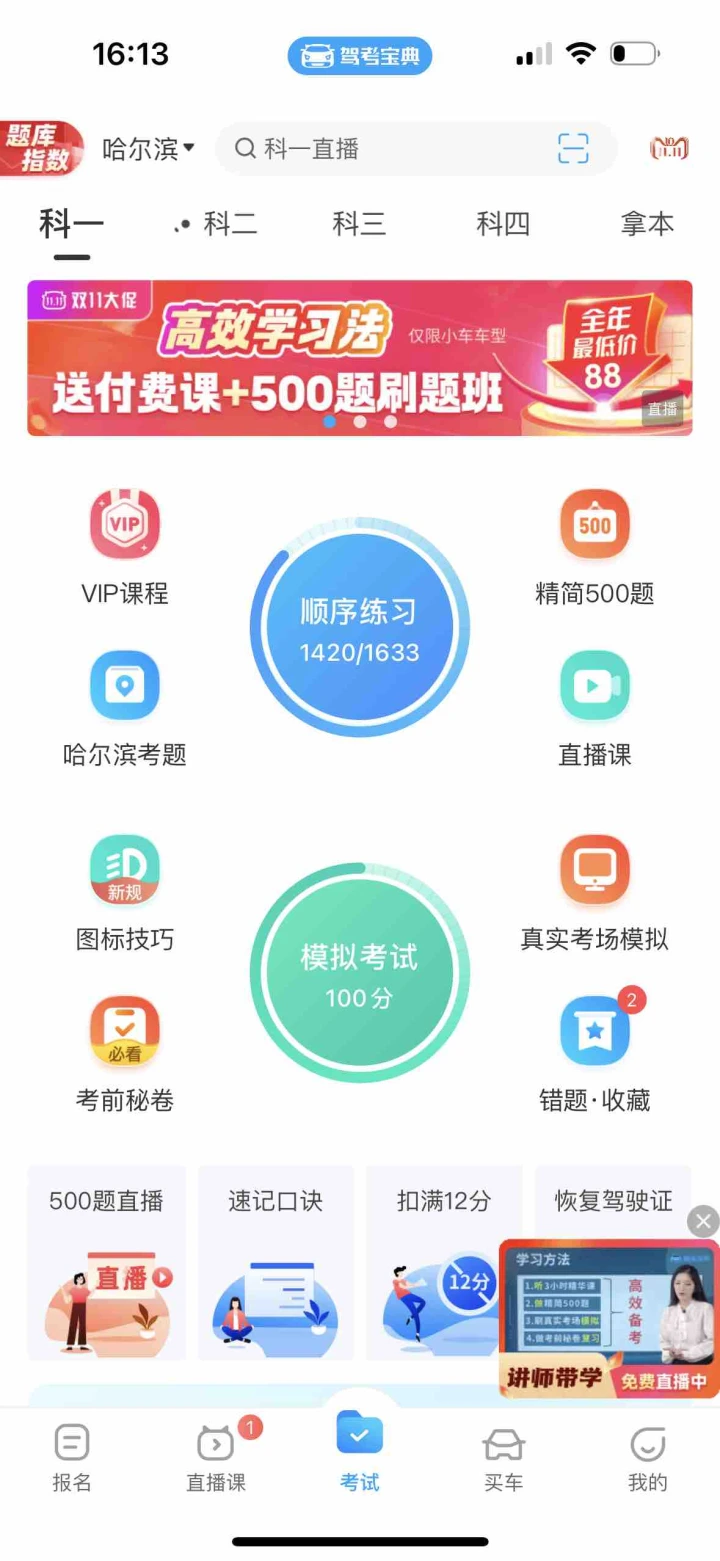Open the 速记口诀 card
720x1561 pixels.
click(276, 1262)
